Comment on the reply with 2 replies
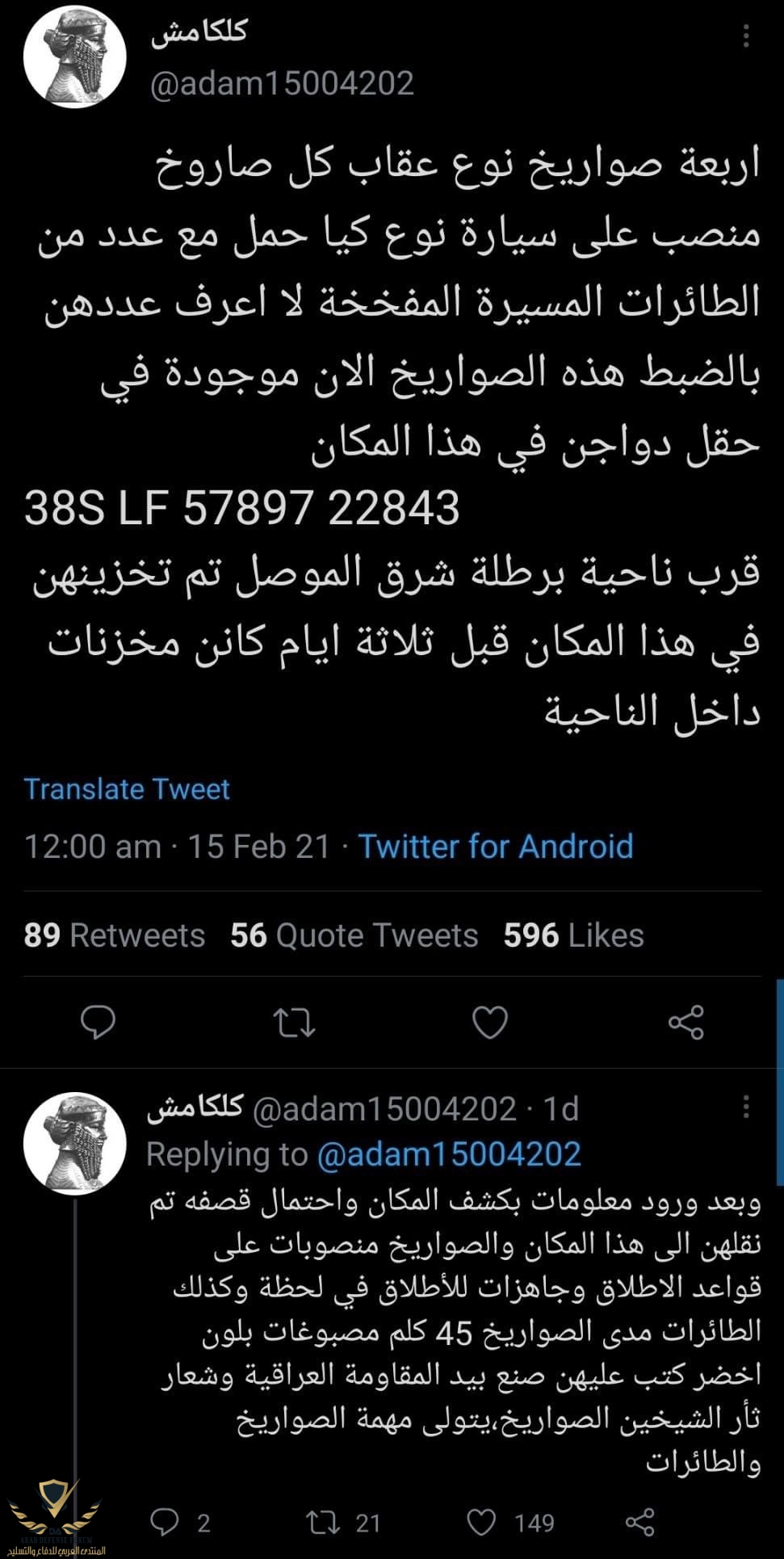Viewport: 784px width, 1559px height. (x=166, y=1523)
